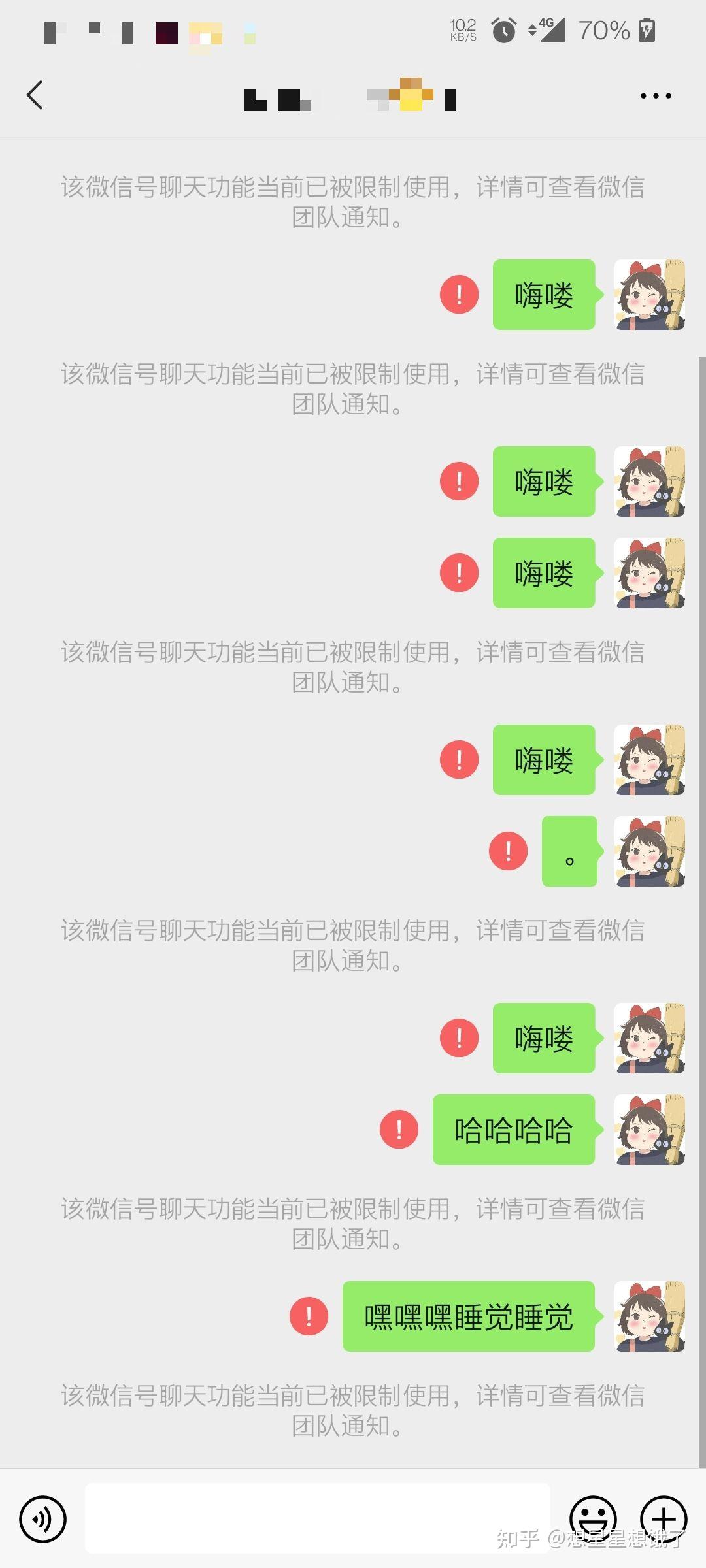706x1568 pixels.
Task: Retry sending 嘿嘿嘿睡觉睡觉 via its error icon
Action: 309,1316
